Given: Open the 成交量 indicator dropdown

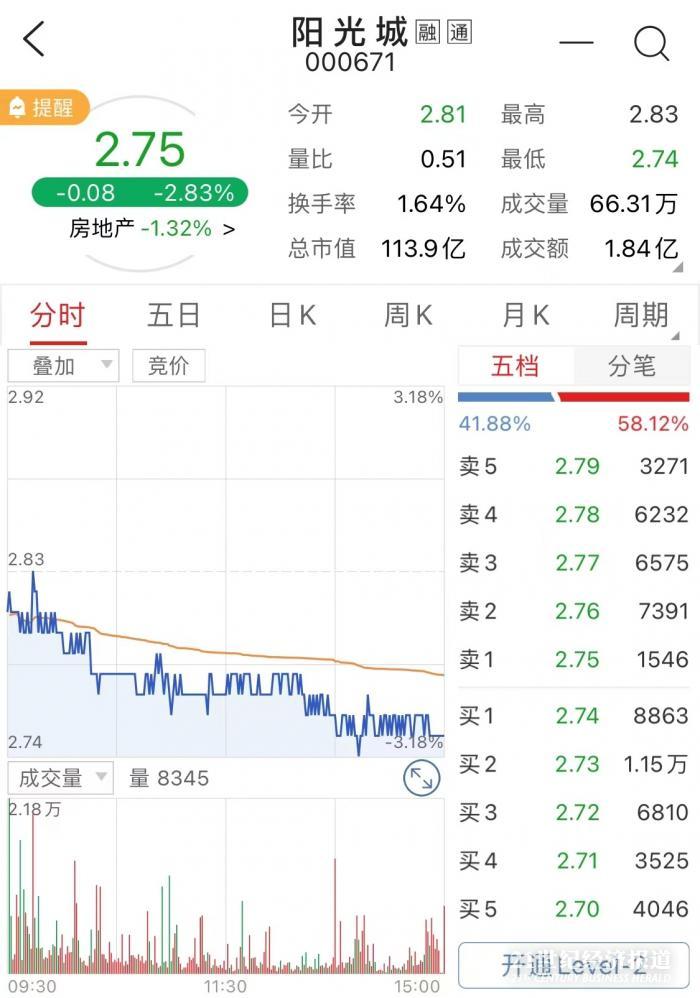Looking at the screenshot, I should point(61,777).
